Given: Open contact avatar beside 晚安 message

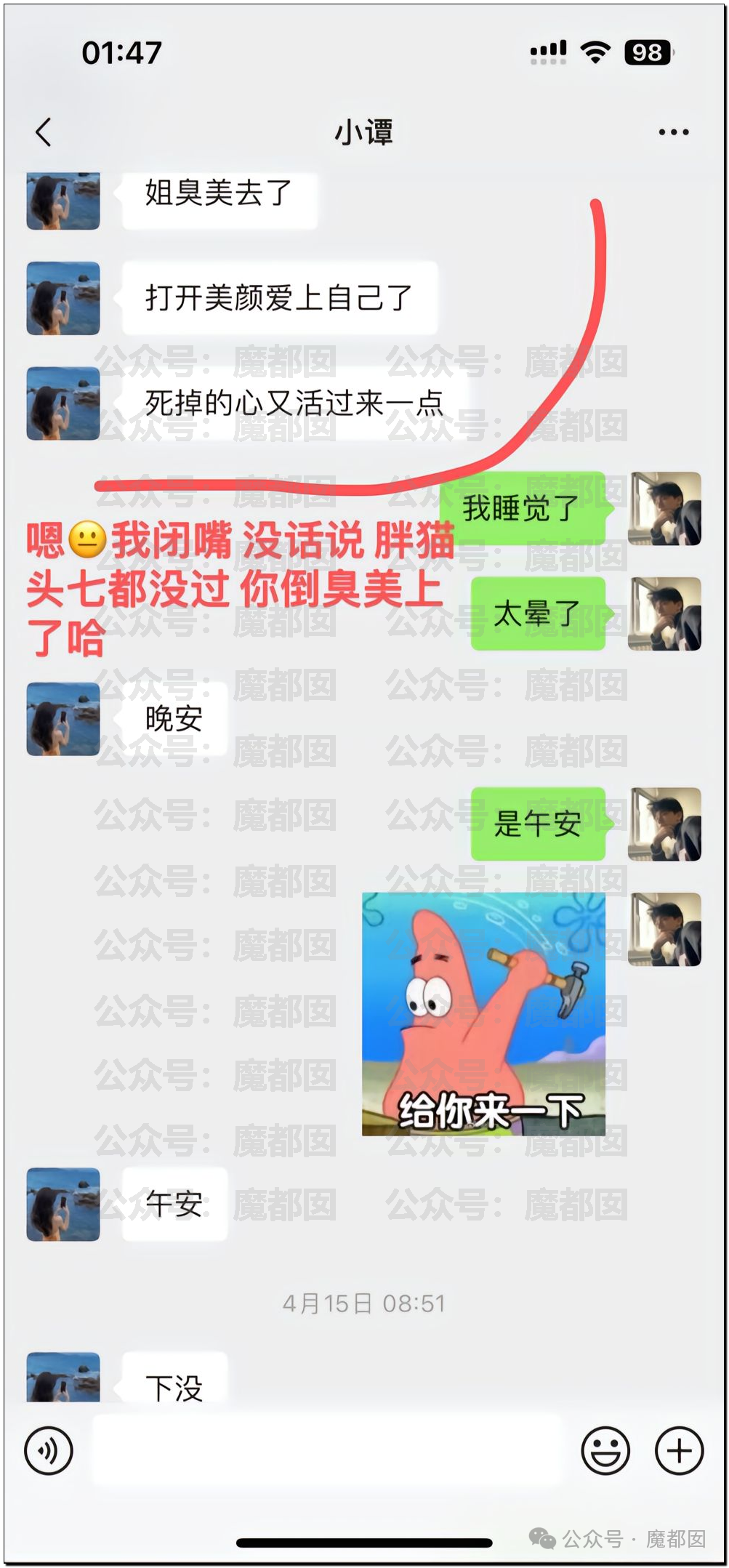Looking at the screenshot, I should [x=63, y=718].
